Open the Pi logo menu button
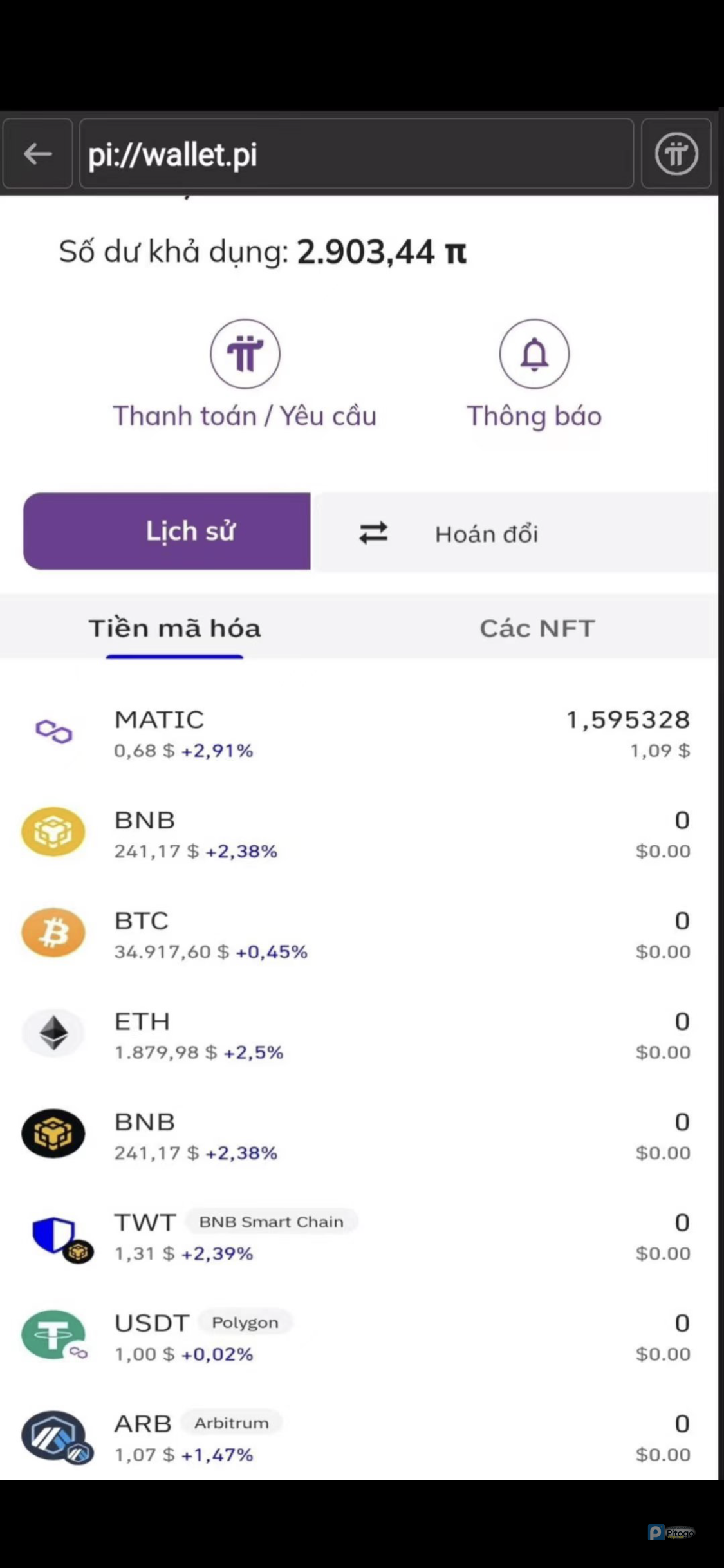 [x=676, y=153]
